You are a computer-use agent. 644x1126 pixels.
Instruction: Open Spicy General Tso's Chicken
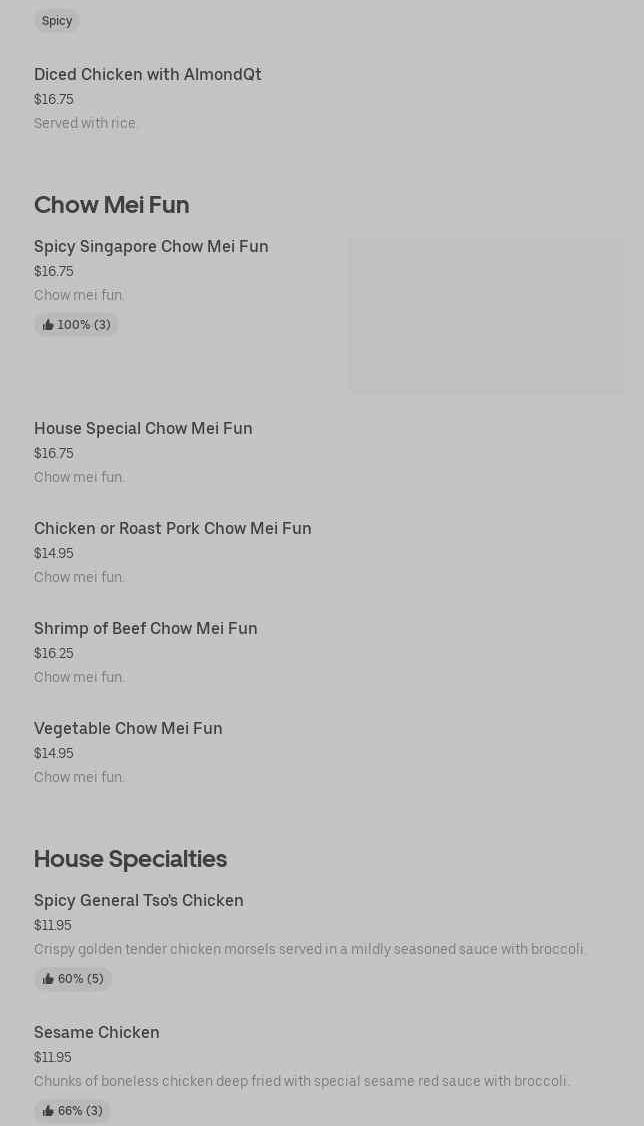(x=139, y=901)
